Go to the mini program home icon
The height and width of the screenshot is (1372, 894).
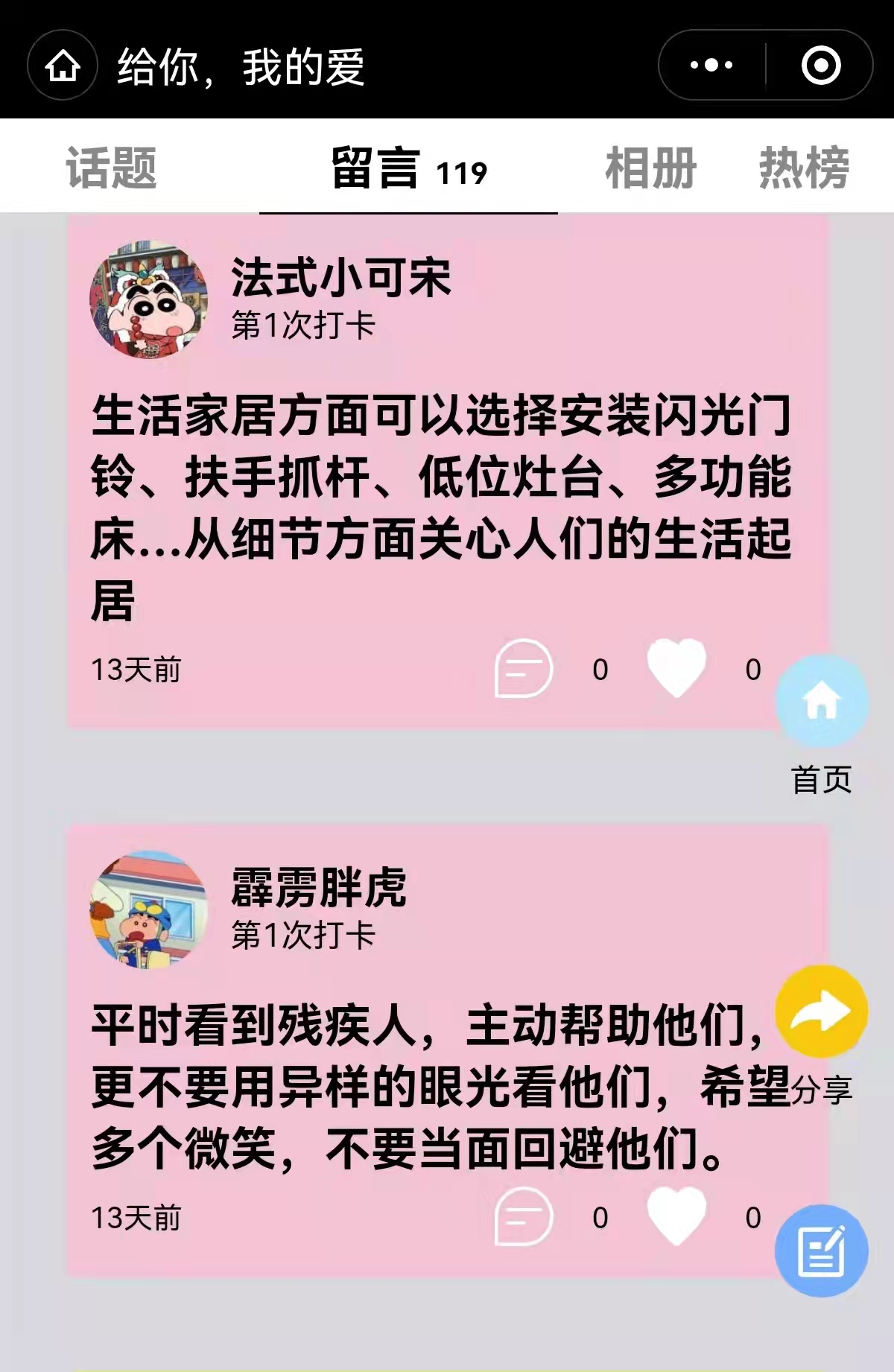tap(63, 66)
